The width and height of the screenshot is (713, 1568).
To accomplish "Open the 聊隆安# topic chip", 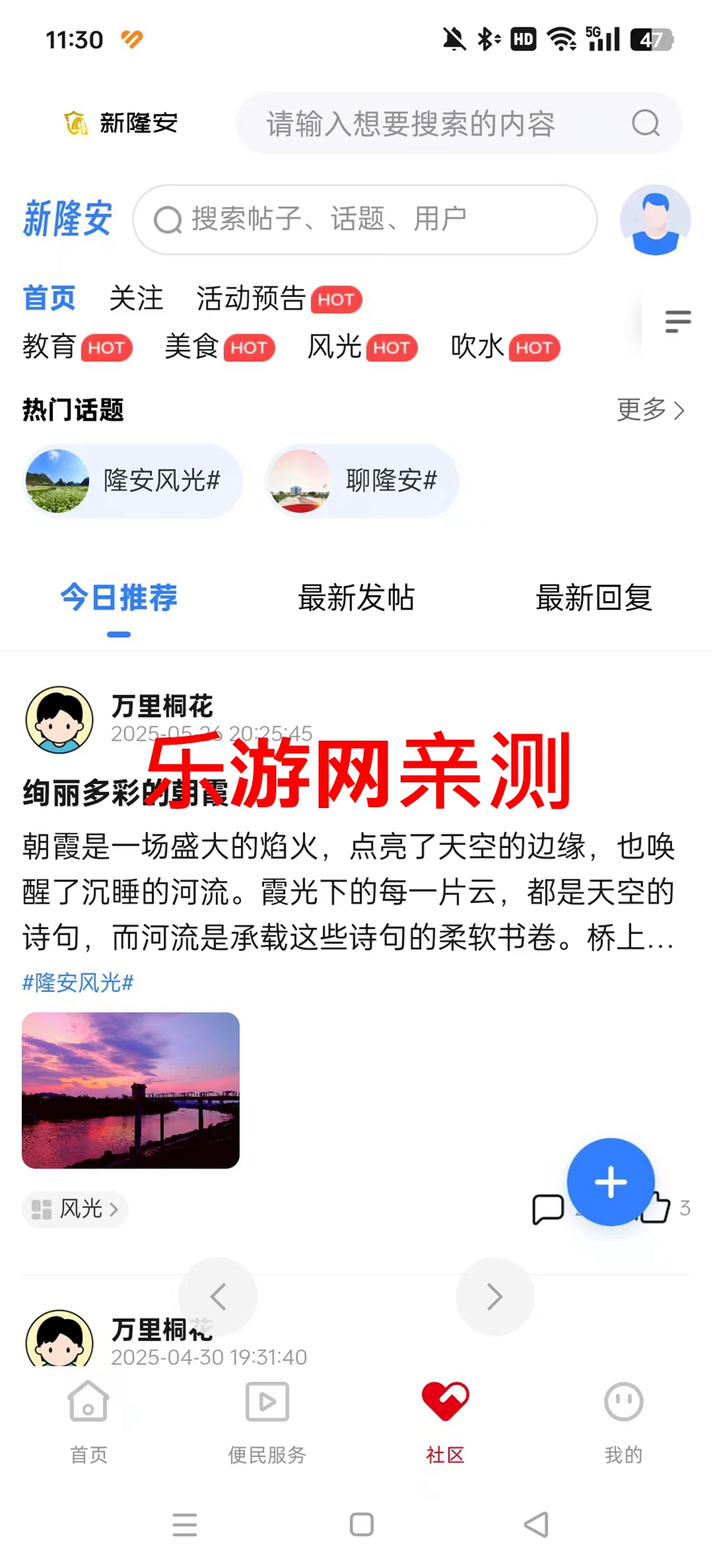I will [x=362, y=481].
